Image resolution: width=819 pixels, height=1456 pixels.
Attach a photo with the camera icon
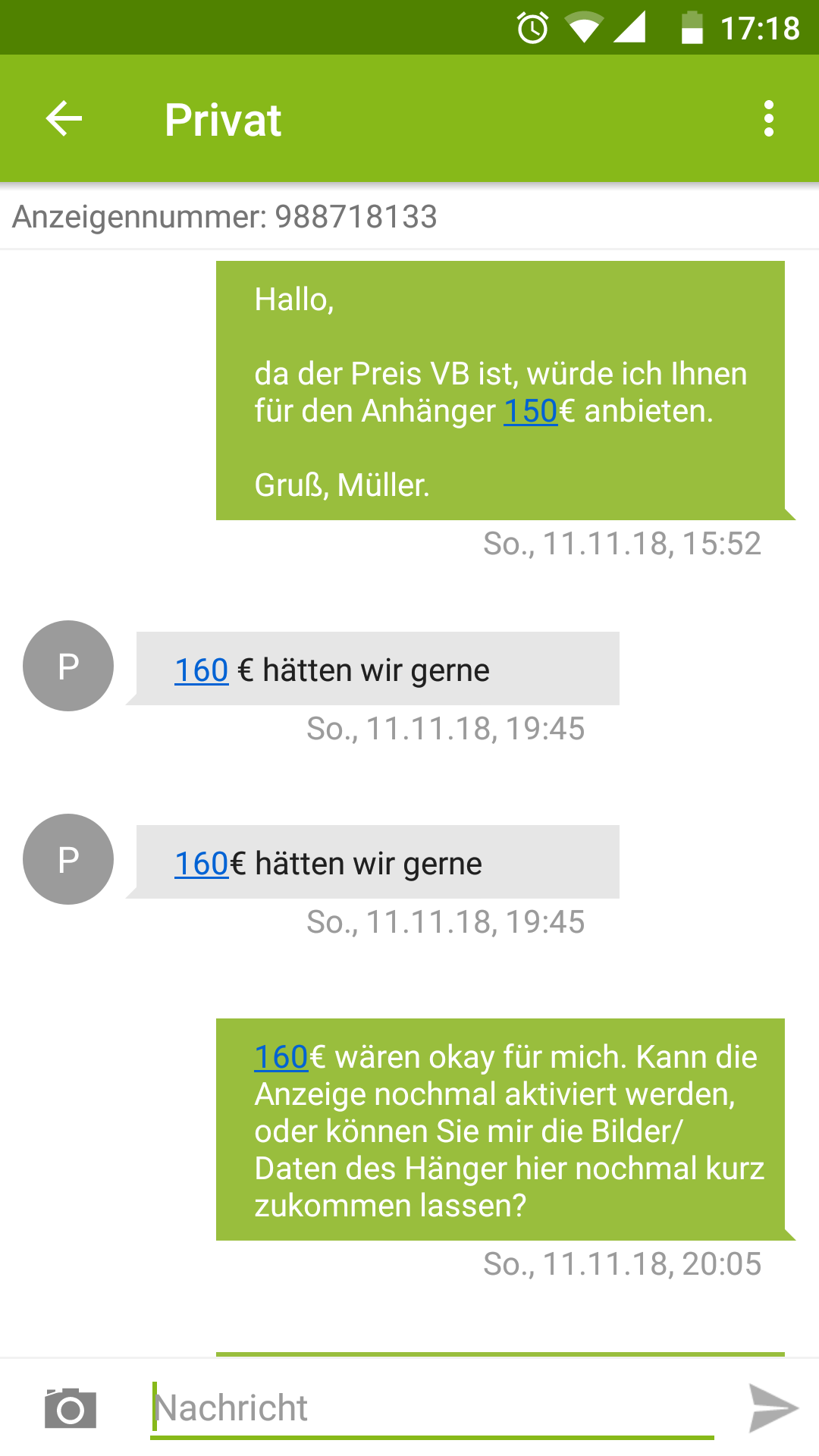pos(70,1408)
